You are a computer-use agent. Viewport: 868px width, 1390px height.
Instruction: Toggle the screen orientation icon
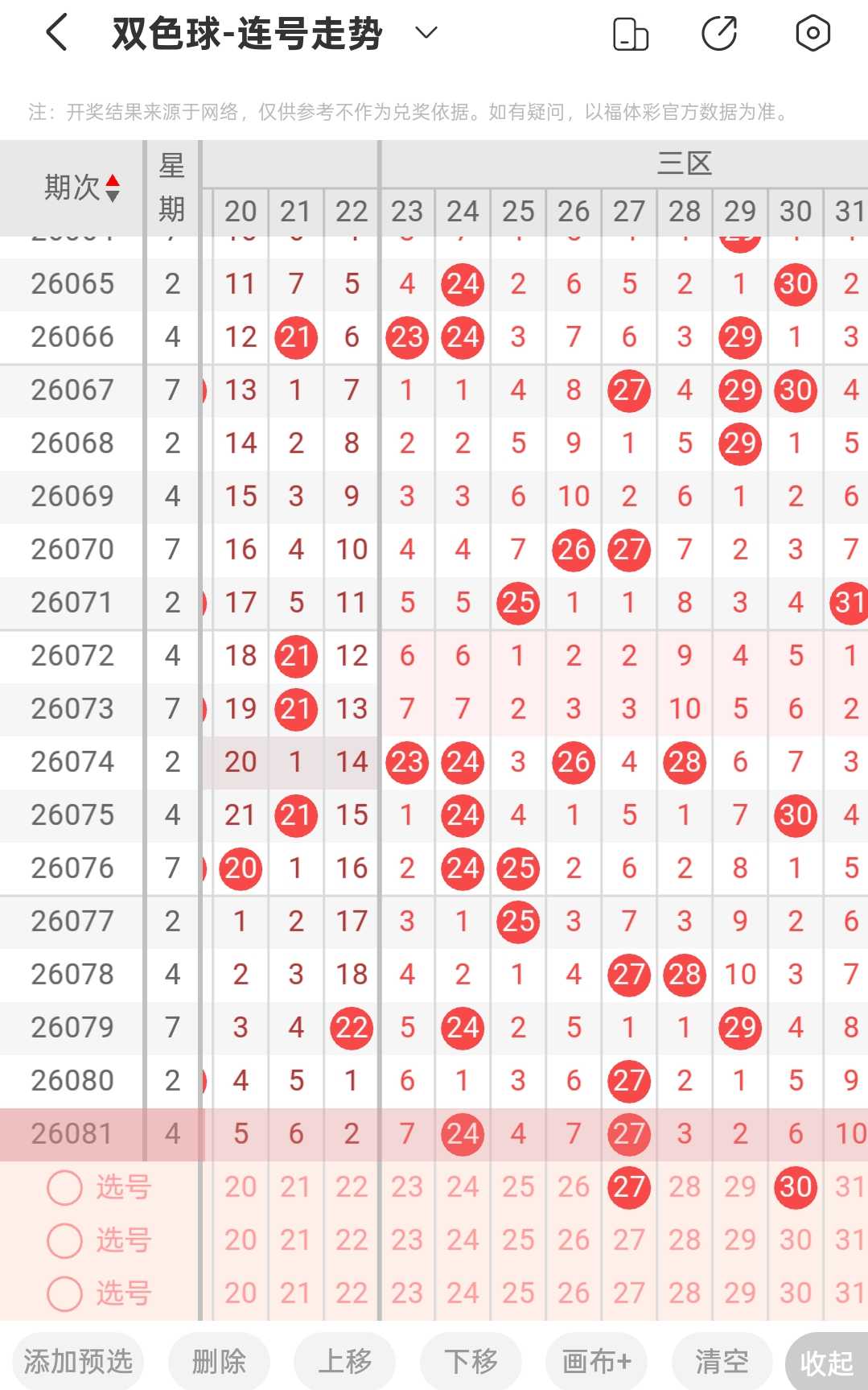tap(631, 34)
